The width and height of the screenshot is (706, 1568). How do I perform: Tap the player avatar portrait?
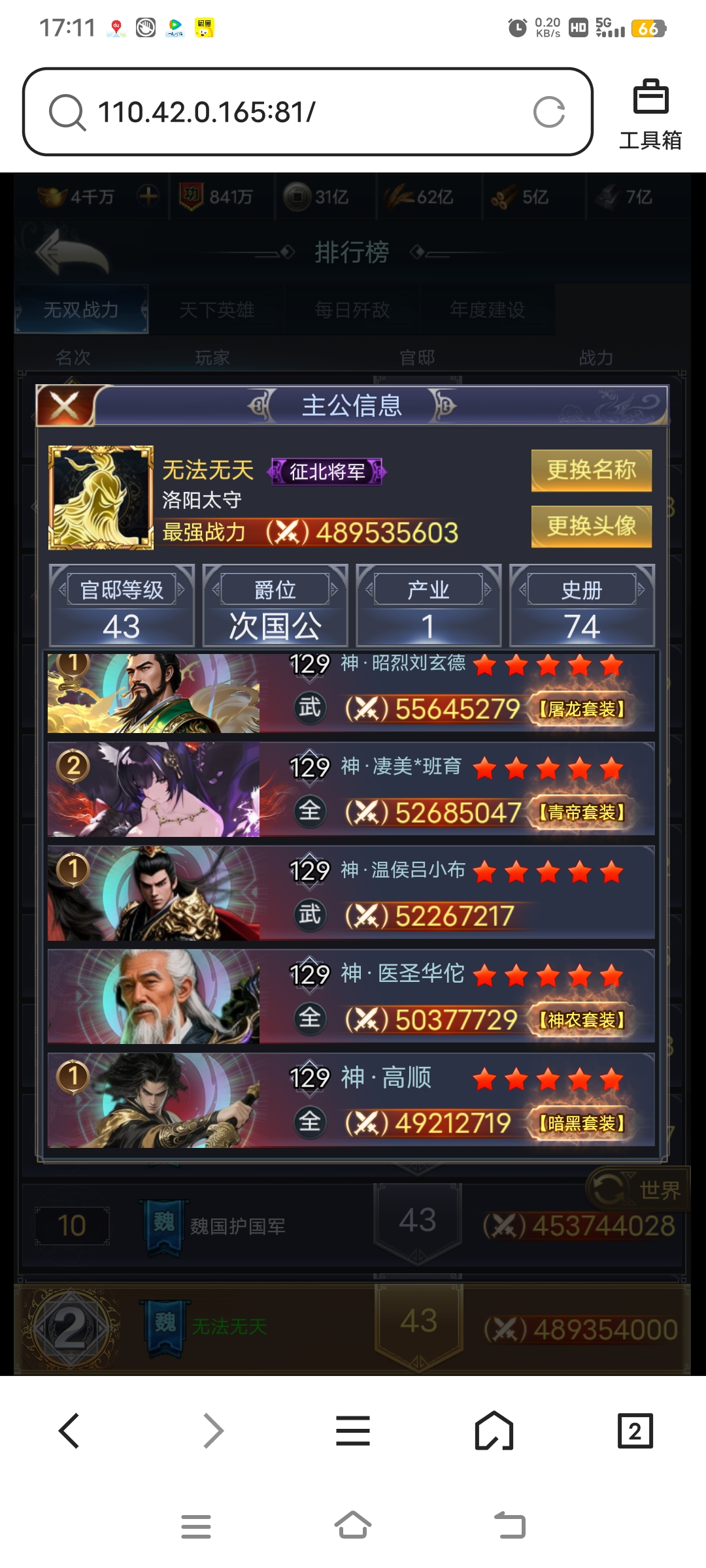click(x=101, y=498)
